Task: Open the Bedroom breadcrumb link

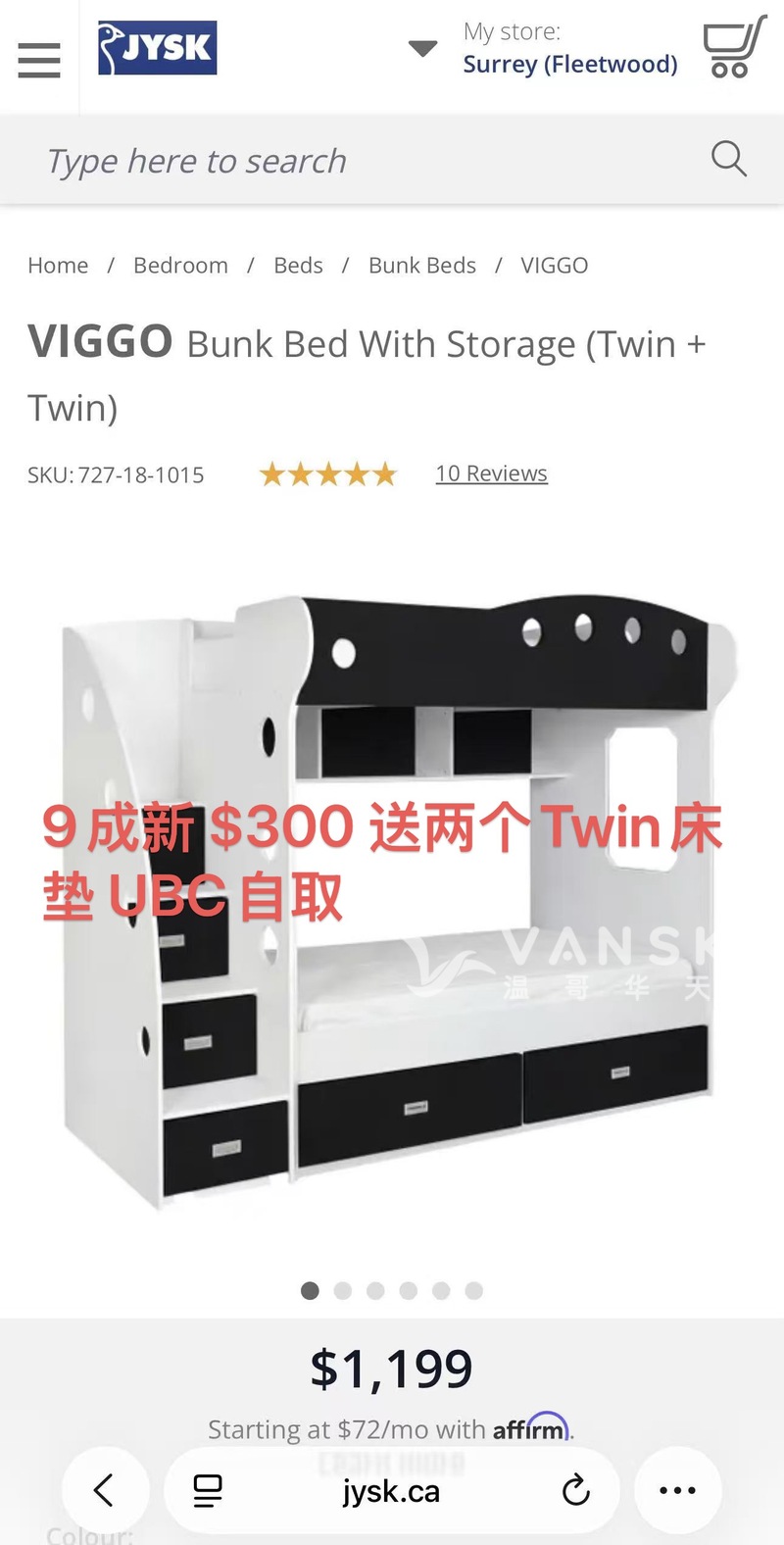Action: click(x=180, y=266)
